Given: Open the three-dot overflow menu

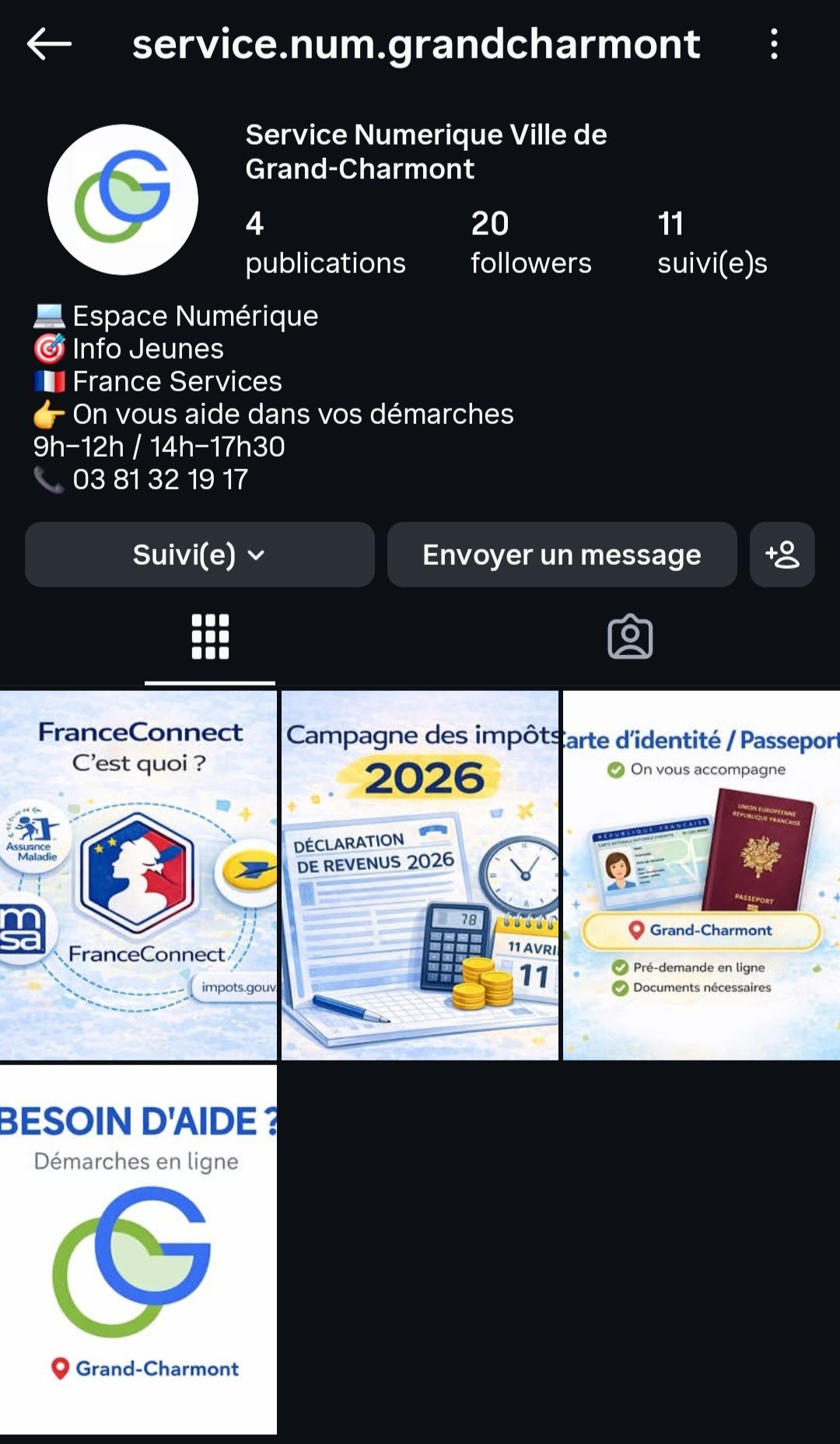Looking at the screenshot, I should (x=773, y=44).
